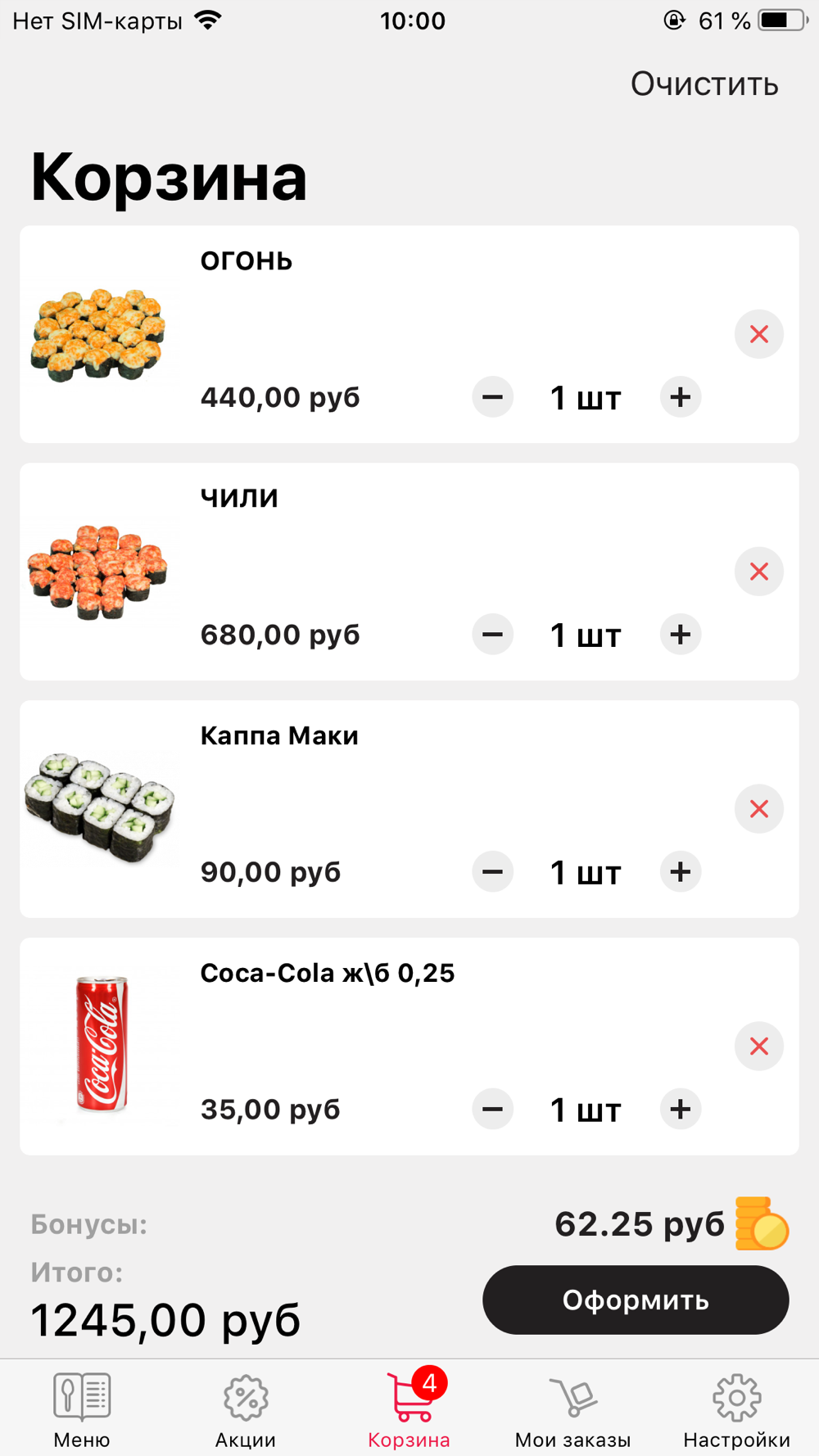The width and height of the screenshot is (819, 1456).
Task: Remove ЧИЛИ from the cart
Action: pyautogui.click(x=758, y=572)
